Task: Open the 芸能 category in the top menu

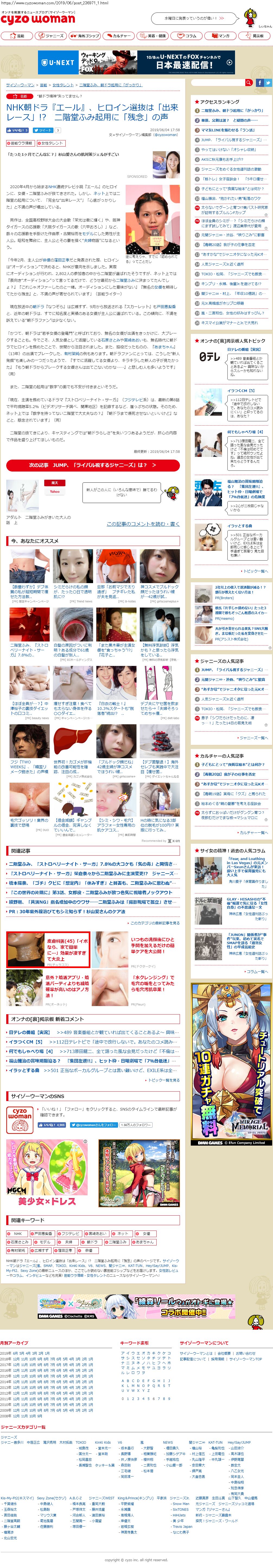Action: pos(17,36)
